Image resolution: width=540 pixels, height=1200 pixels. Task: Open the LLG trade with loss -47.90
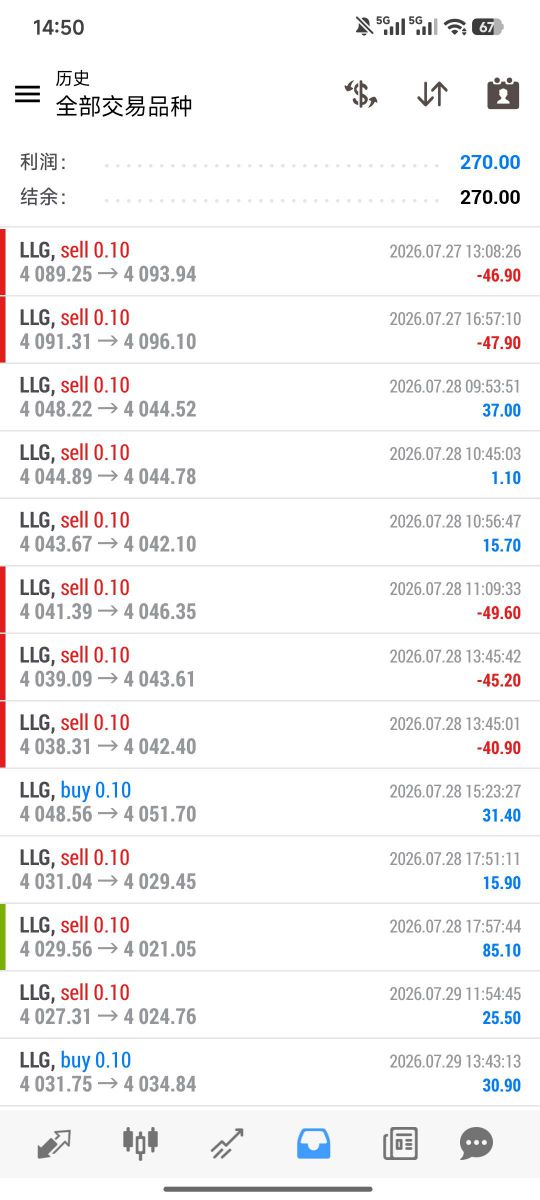[x=270, y=330]
